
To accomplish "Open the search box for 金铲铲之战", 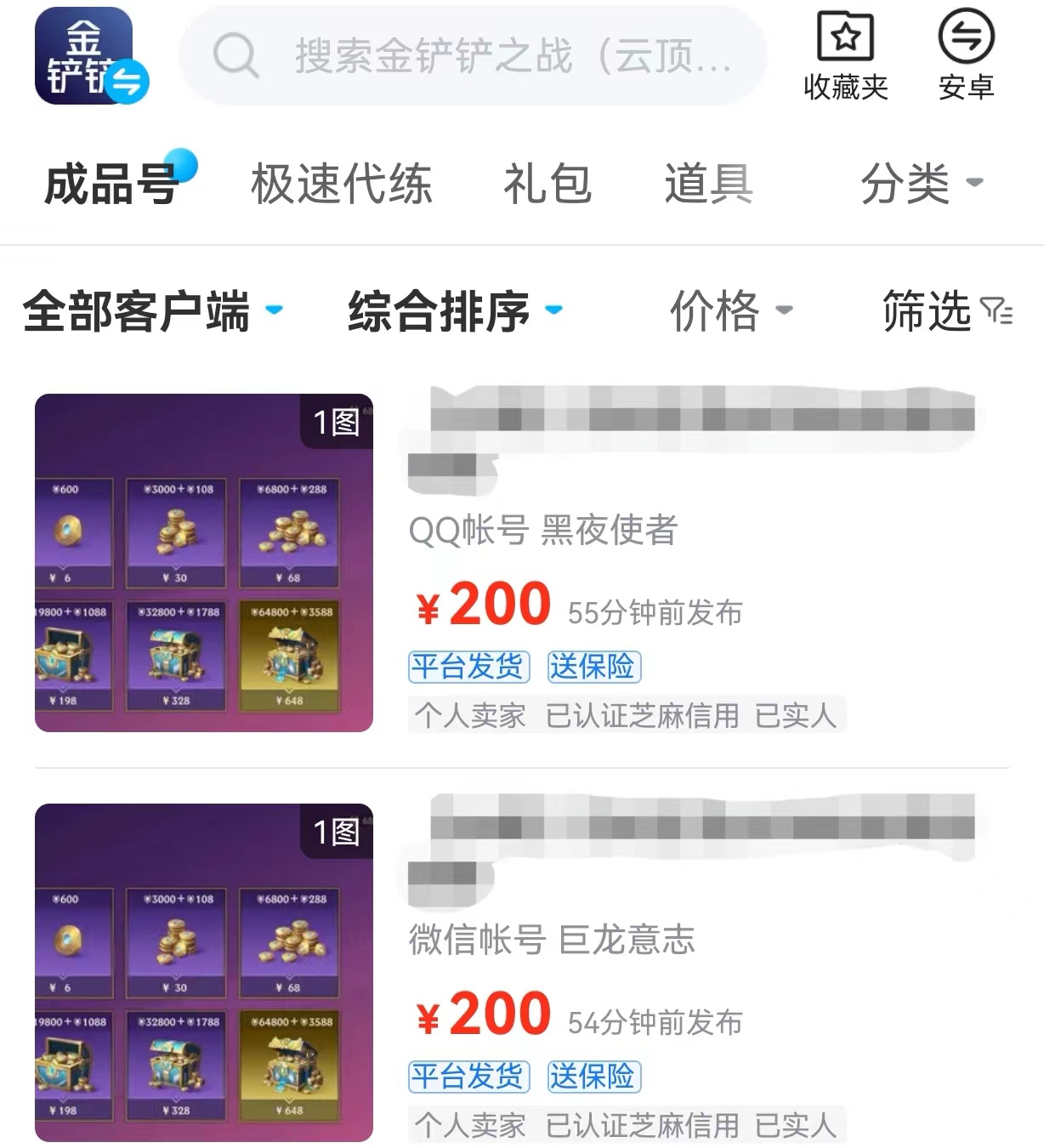I will [473, 56].
